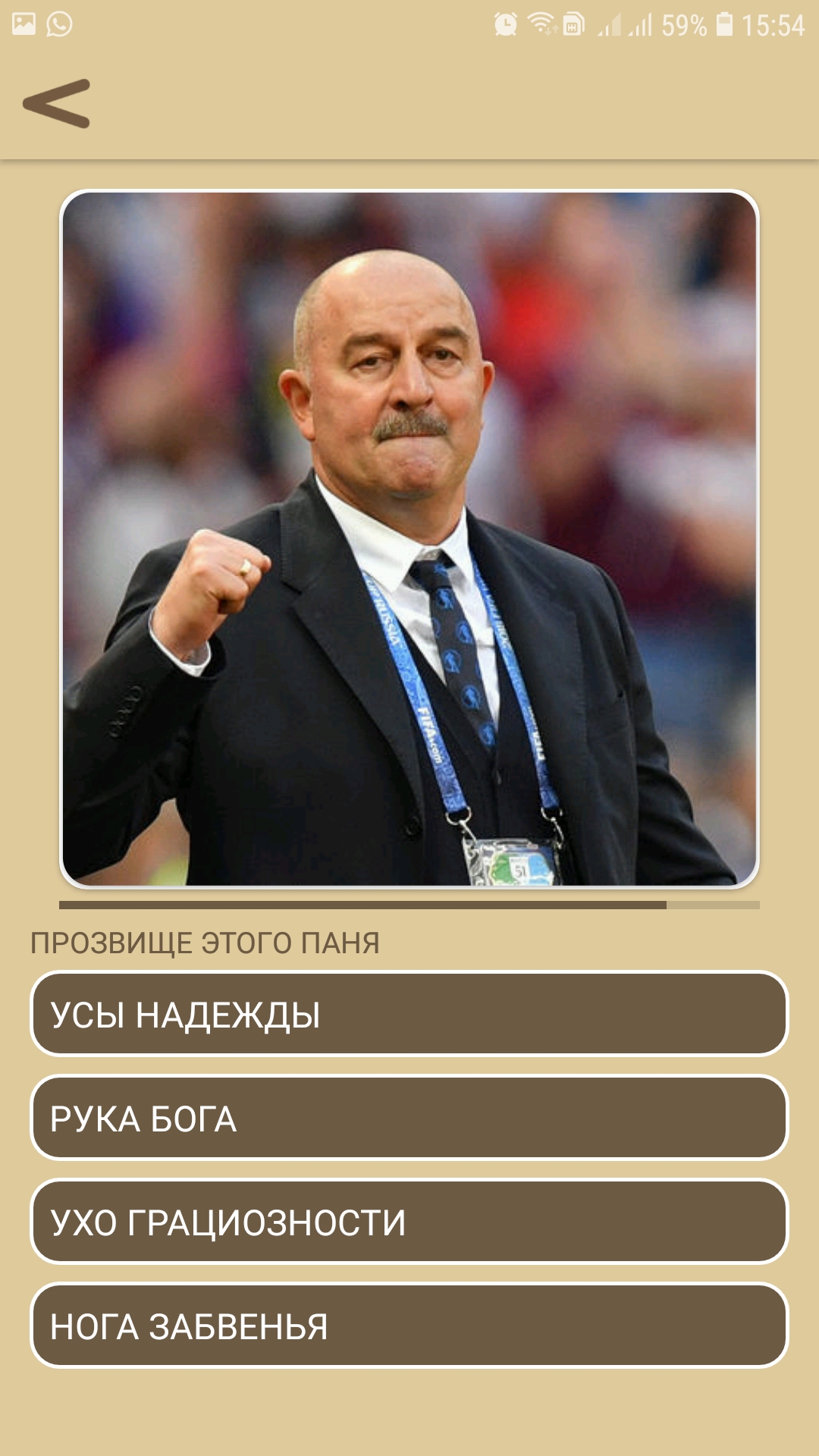Go back using the top-left arrow
The height and width of the screenshot is (1456, 819).
[x=57, y=104]
